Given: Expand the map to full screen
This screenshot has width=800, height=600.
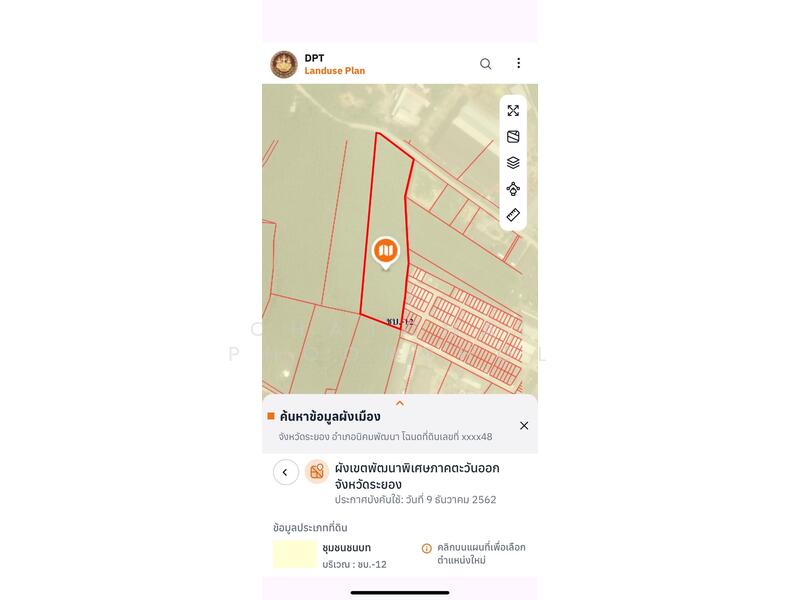Looking at the screenshot, I should point(513,111).
